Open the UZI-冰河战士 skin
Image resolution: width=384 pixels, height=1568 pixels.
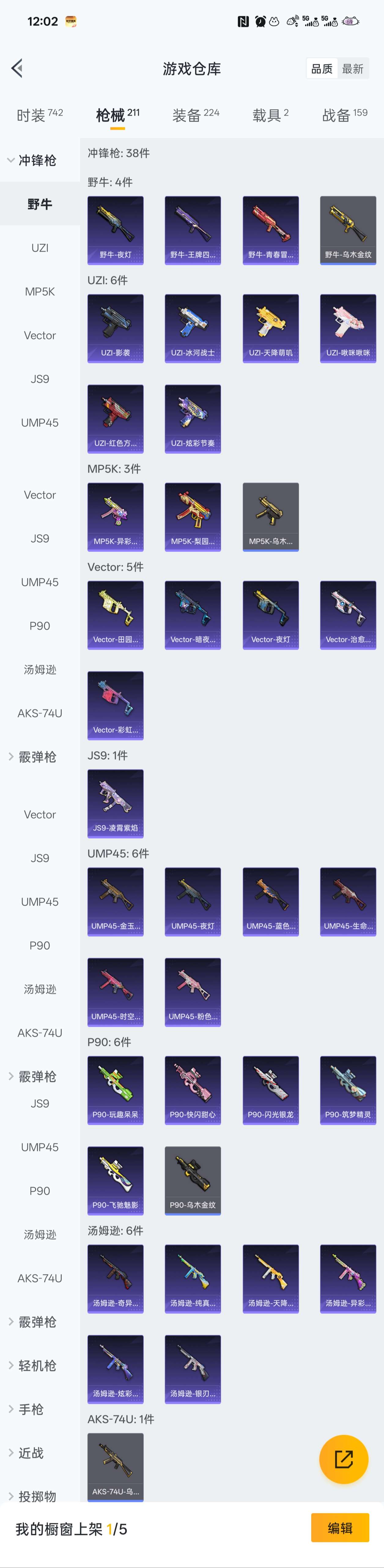tap(192, 328)
